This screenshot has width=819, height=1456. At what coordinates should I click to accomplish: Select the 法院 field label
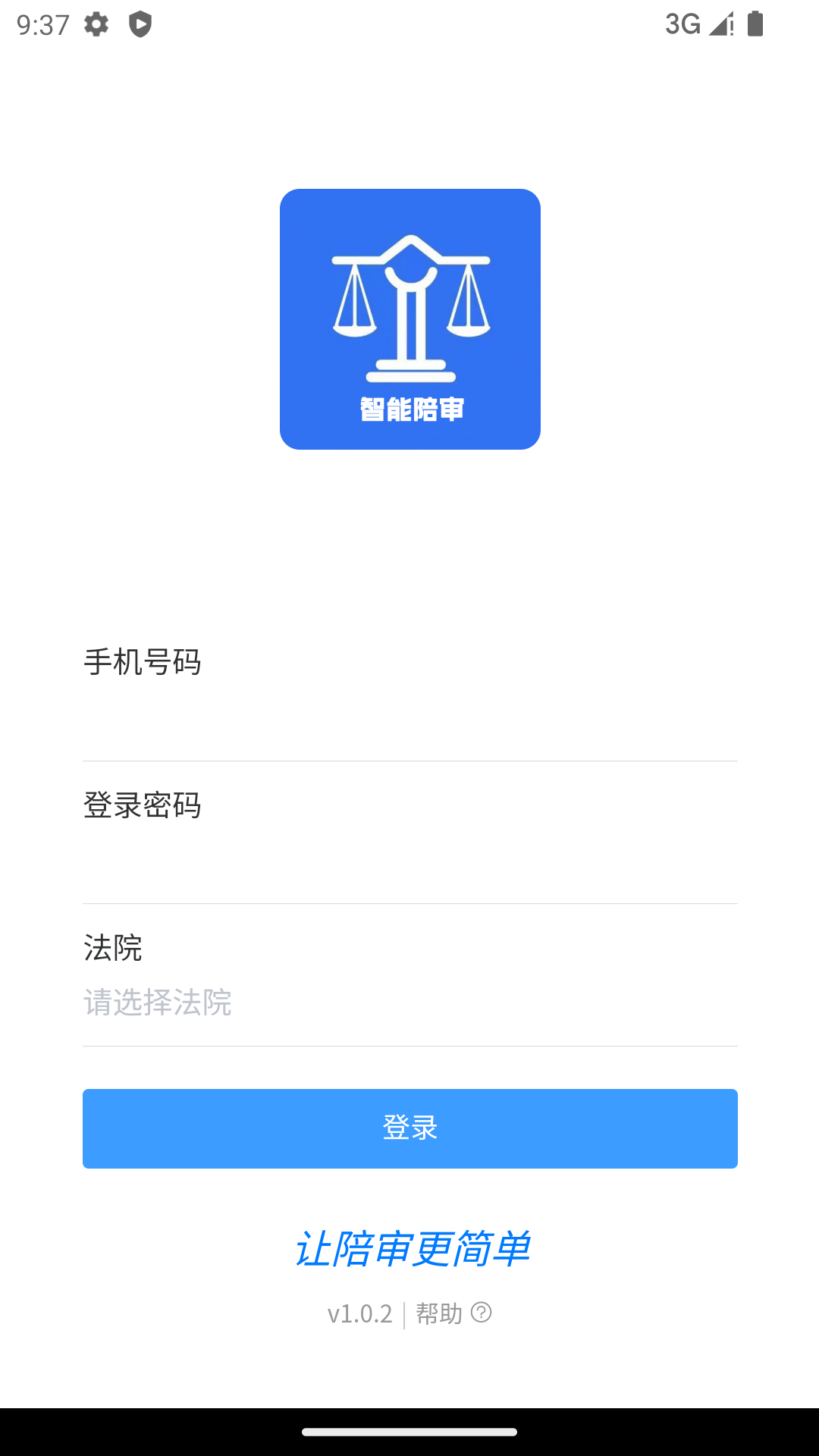pos(112,949)
